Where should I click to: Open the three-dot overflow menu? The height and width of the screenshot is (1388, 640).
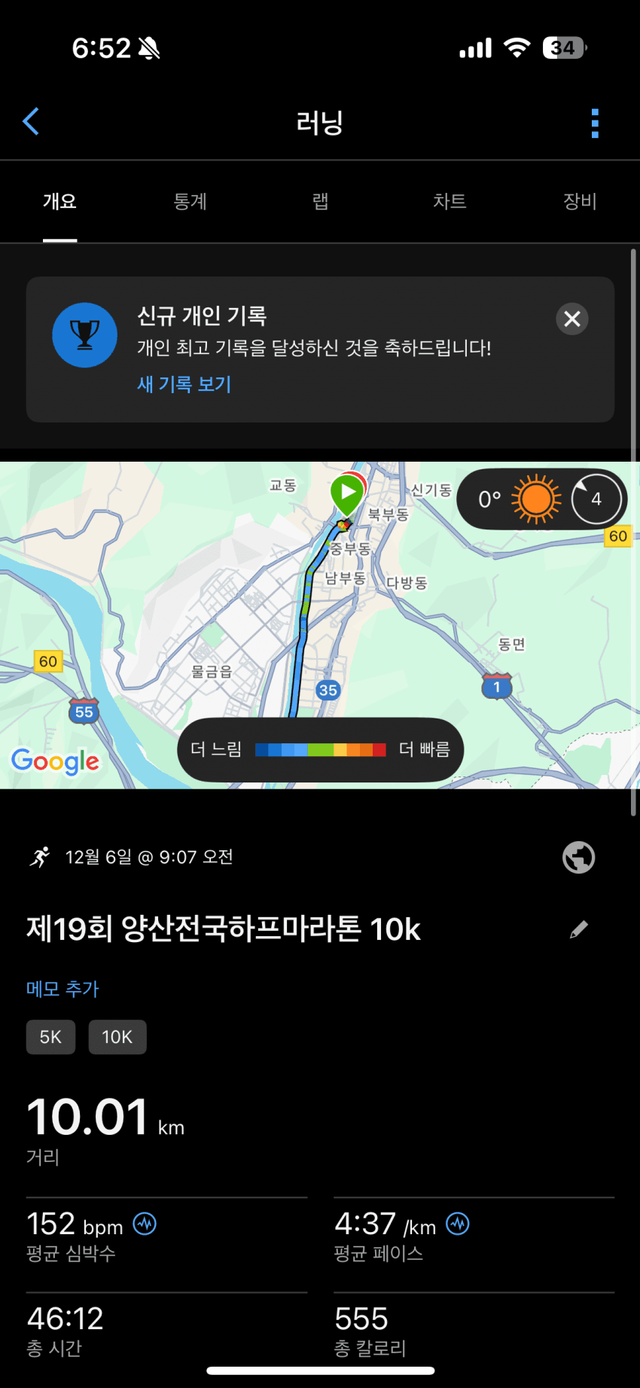pyautogui.click(x=594, y=123)
